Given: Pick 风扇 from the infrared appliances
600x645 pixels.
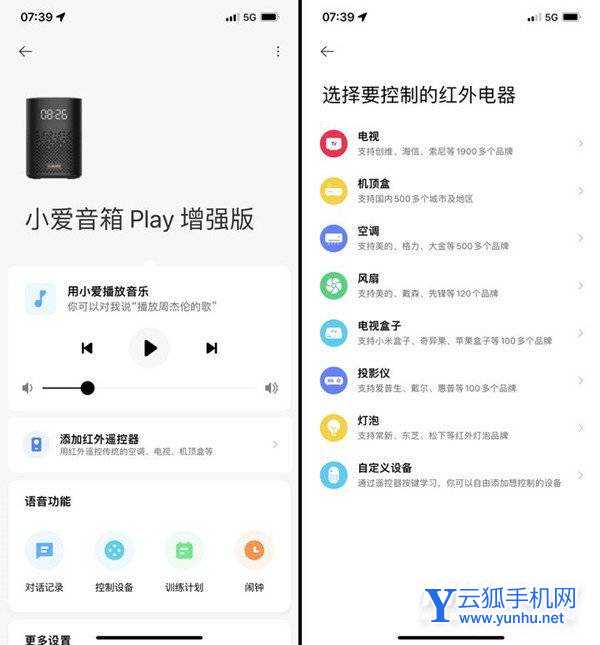Looking at the screenshot, I should (450, 285).
